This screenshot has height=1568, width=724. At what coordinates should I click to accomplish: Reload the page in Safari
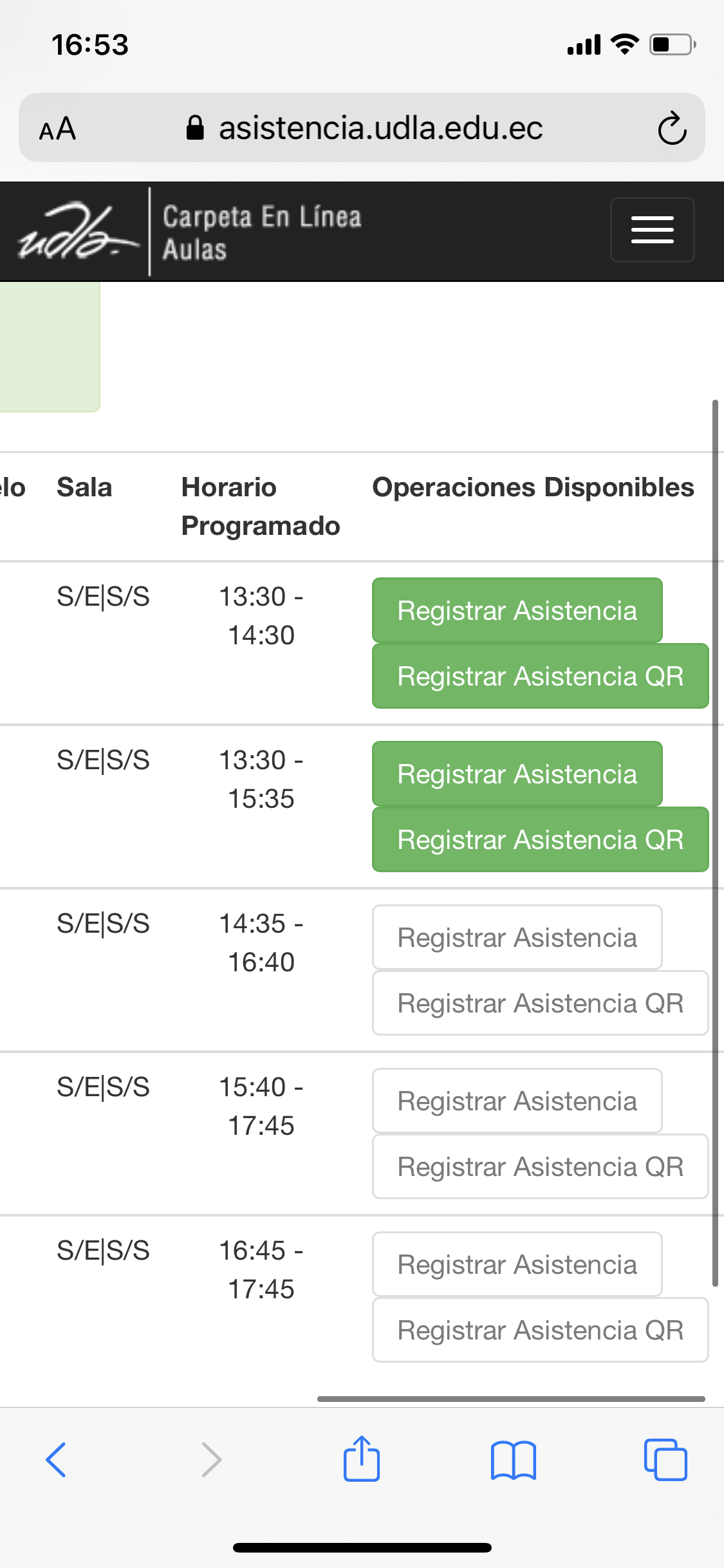point(672,128)
